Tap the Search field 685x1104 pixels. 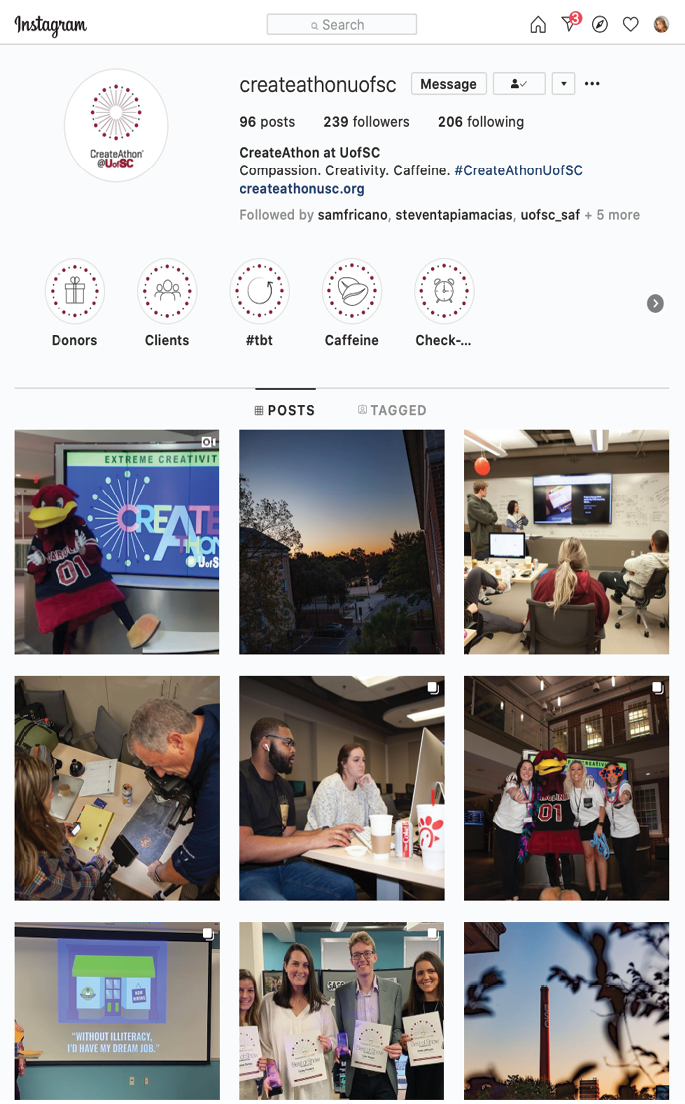pos(342,25)
